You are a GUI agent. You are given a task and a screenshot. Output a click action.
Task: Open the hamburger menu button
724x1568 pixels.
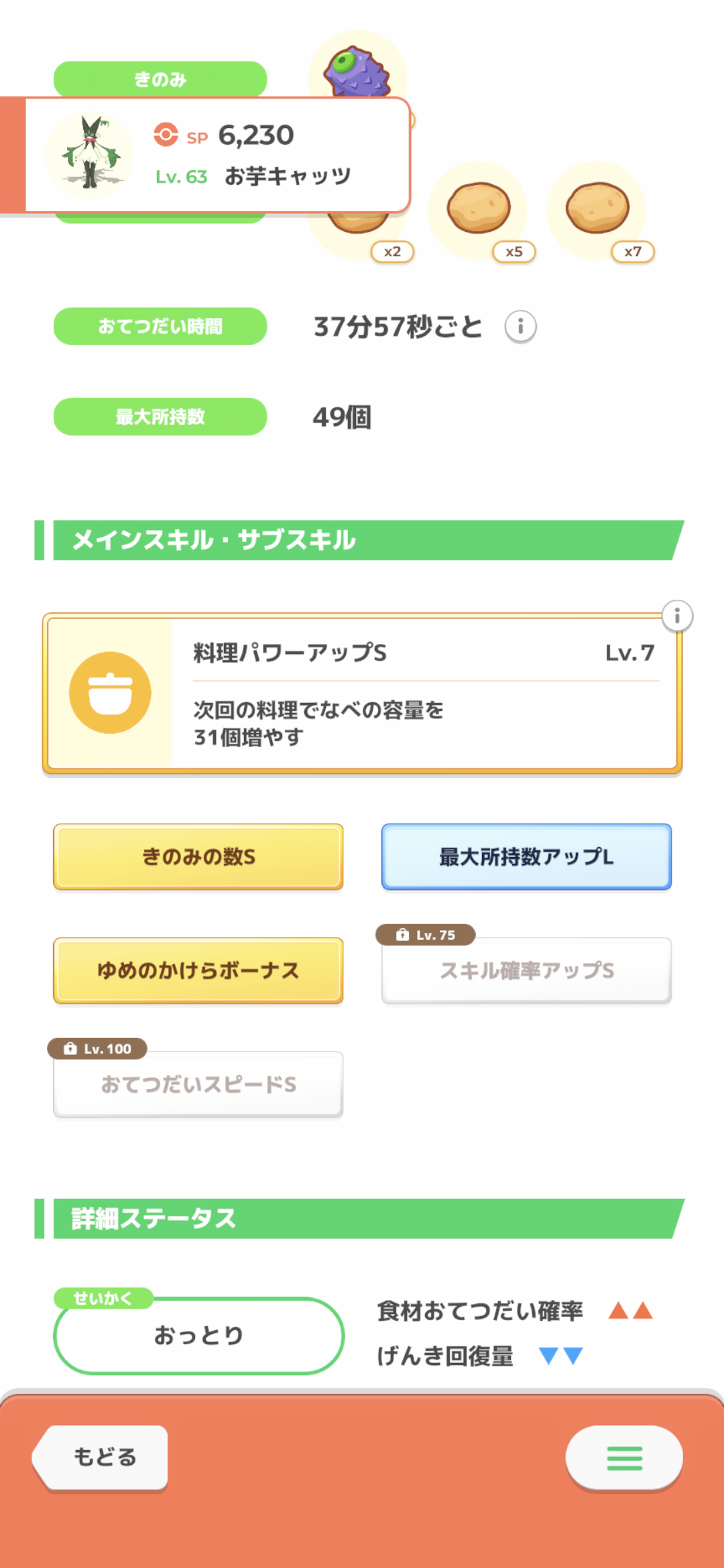pos(624,1458)
